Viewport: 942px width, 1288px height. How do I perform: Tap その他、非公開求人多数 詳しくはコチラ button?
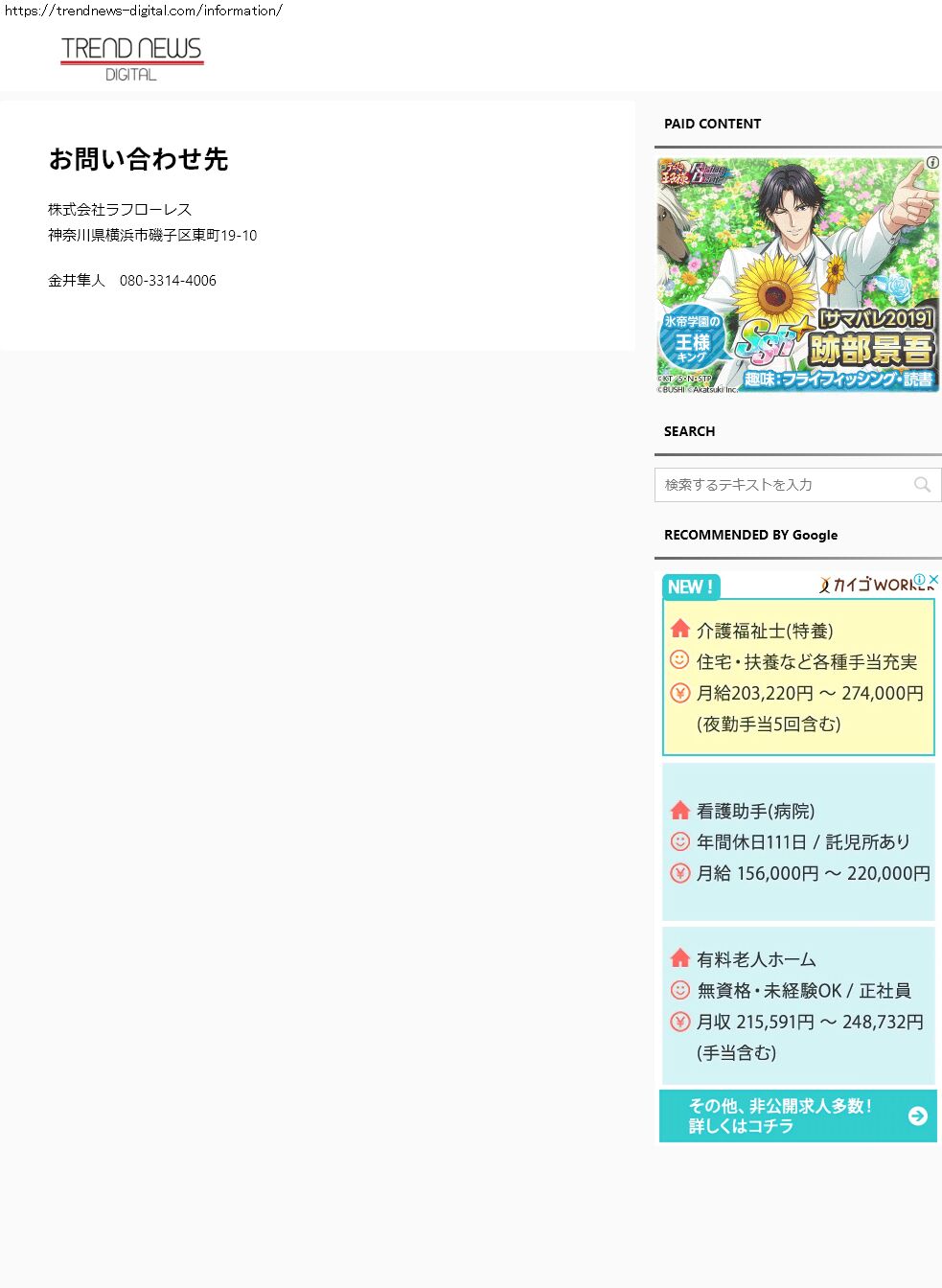[x=797, y=1115]
